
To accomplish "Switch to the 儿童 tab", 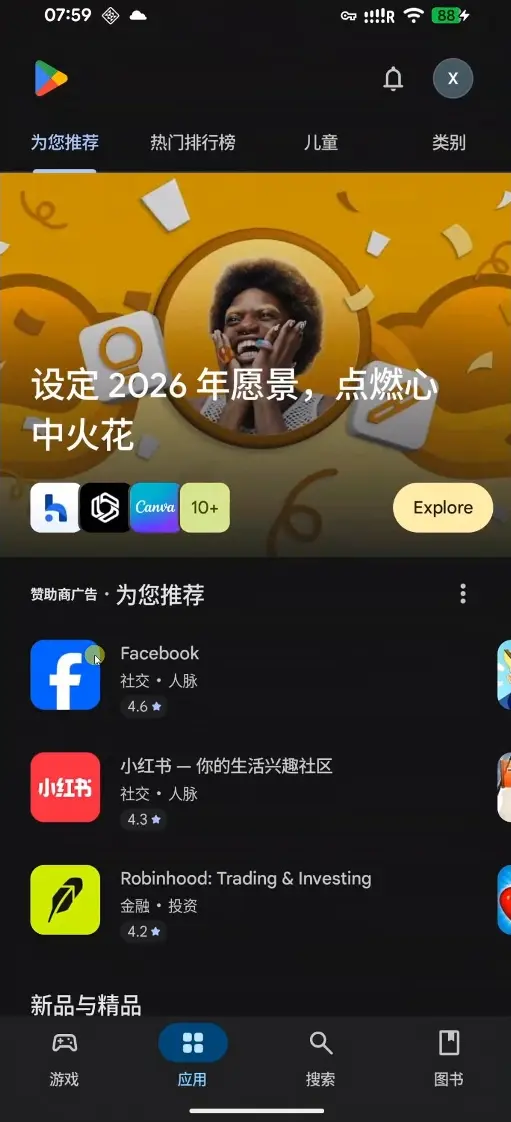I will (x=321, y=142).
